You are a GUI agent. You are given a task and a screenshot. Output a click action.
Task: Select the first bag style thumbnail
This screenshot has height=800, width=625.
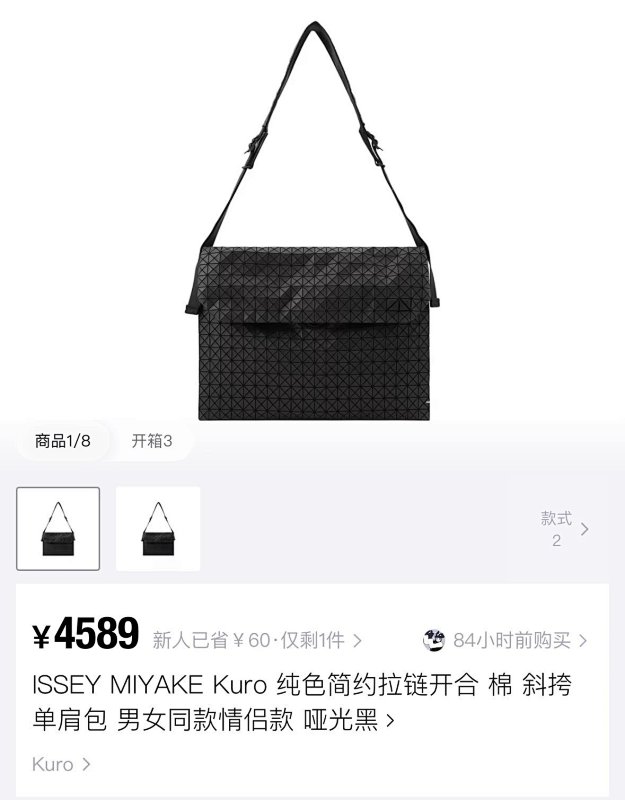click(x=58, y=529)
